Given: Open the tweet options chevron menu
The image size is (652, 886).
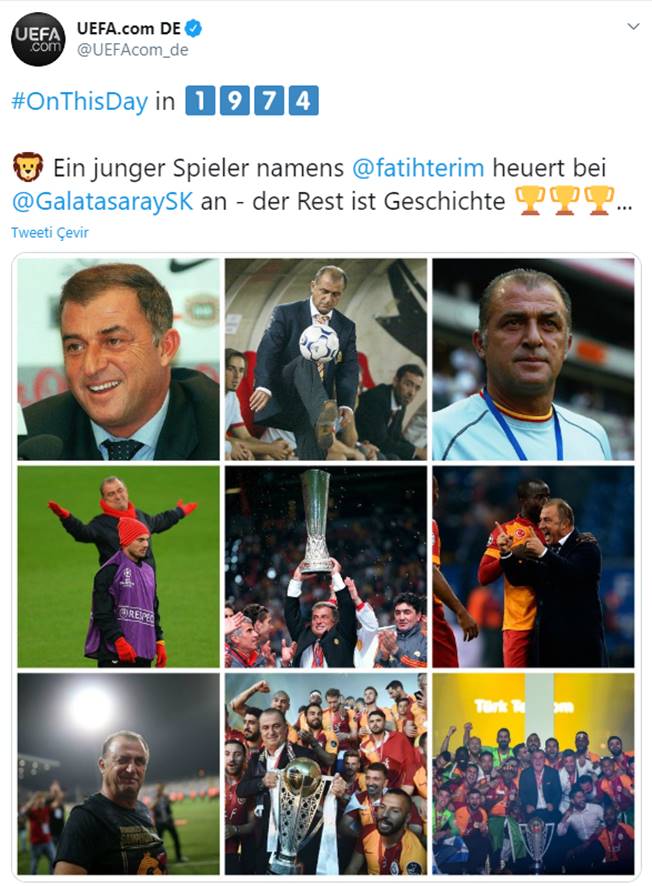Looking at the screenshot, I should [631, 25].
